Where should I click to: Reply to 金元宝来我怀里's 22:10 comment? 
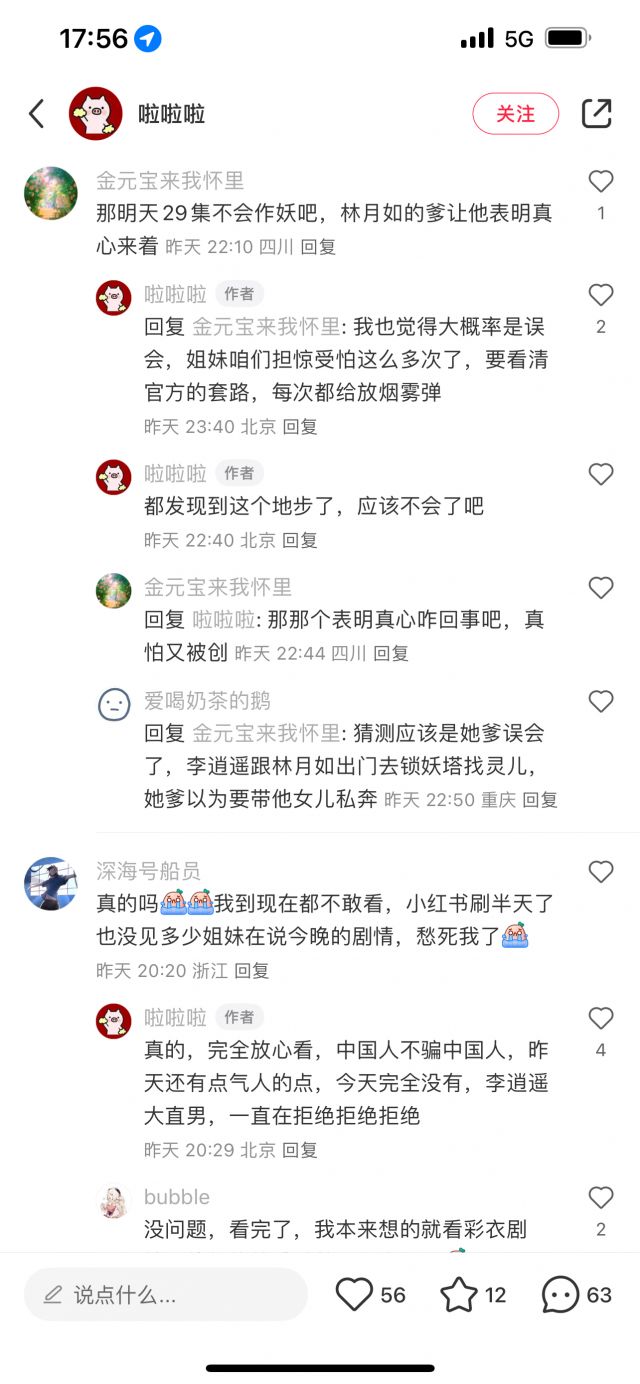(x=318, y=246)
